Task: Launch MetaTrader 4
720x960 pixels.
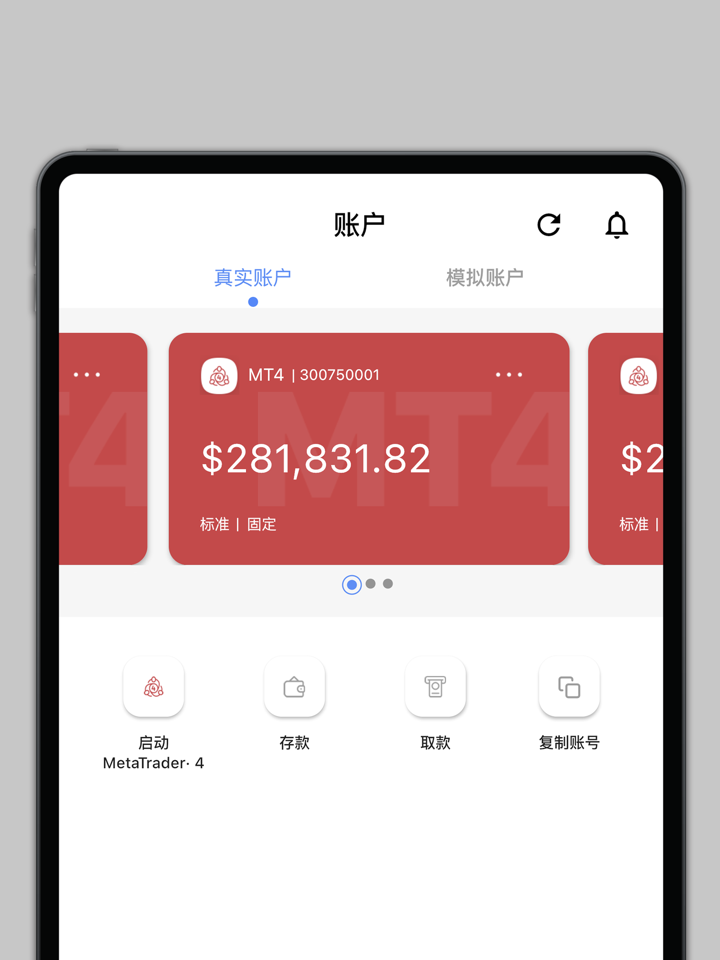Action: [x=154, y=688]
